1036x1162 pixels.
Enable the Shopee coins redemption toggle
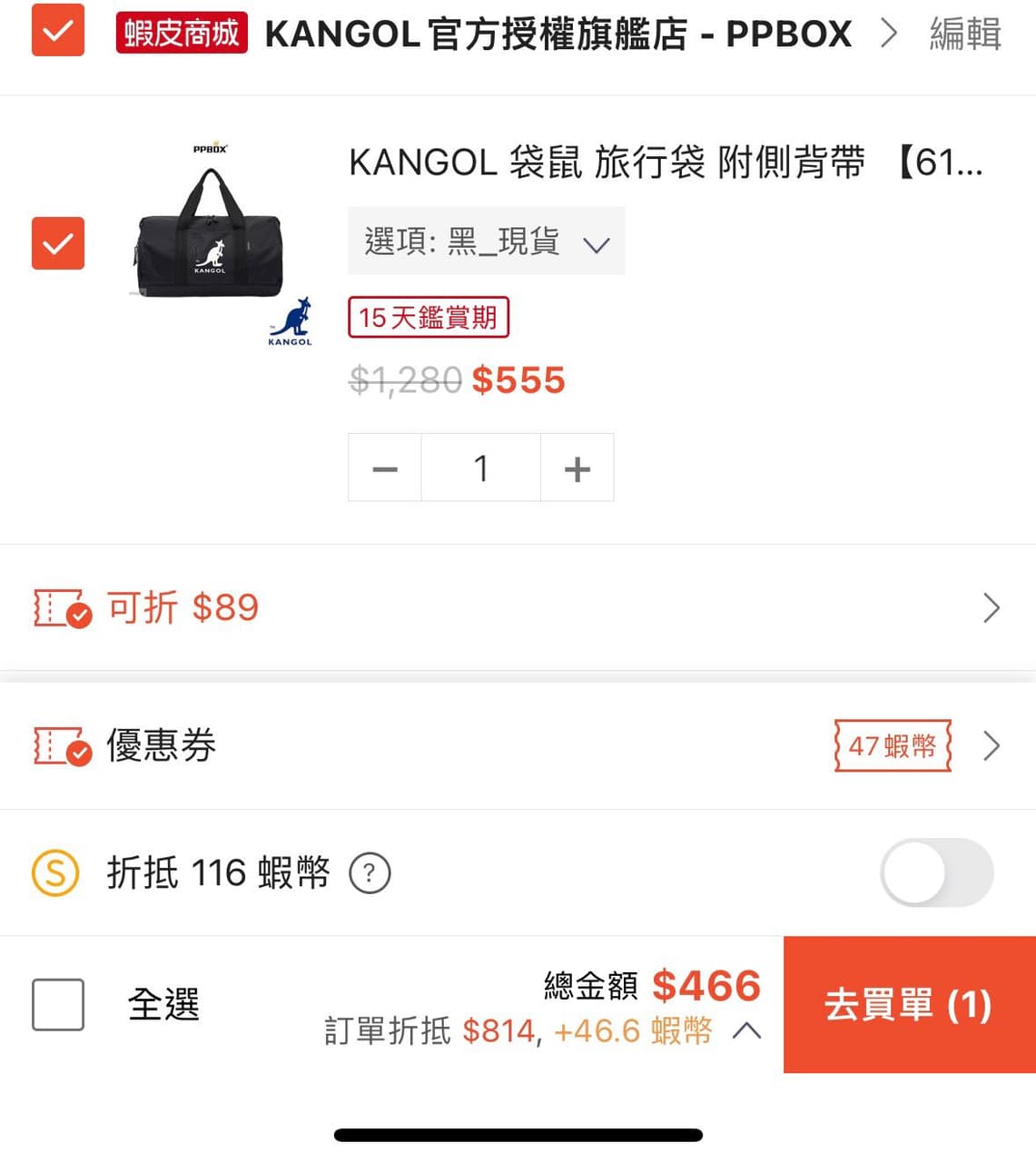click(x=937, y=872)
